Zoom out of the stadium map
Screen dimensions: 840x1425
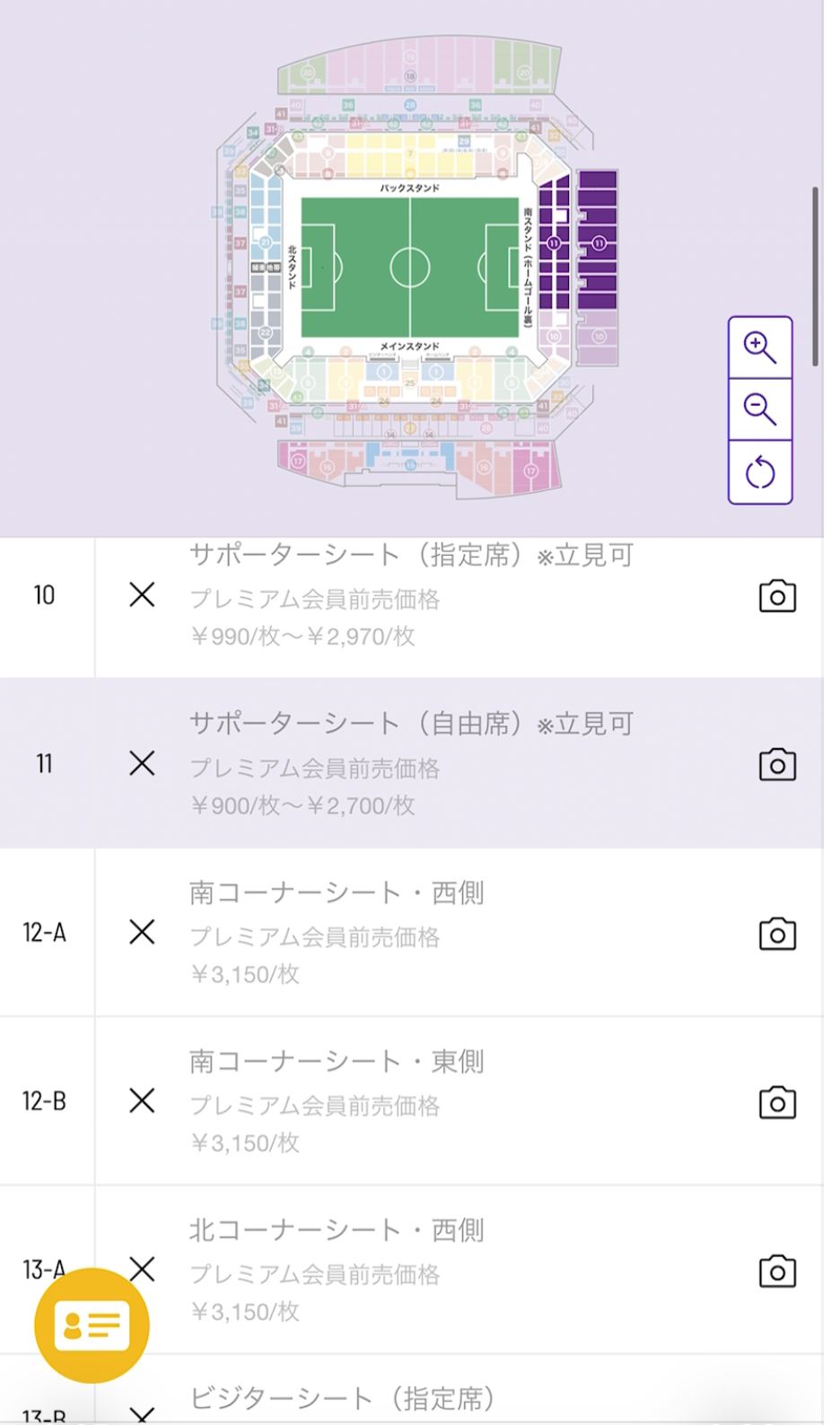(x=760, y=409)
